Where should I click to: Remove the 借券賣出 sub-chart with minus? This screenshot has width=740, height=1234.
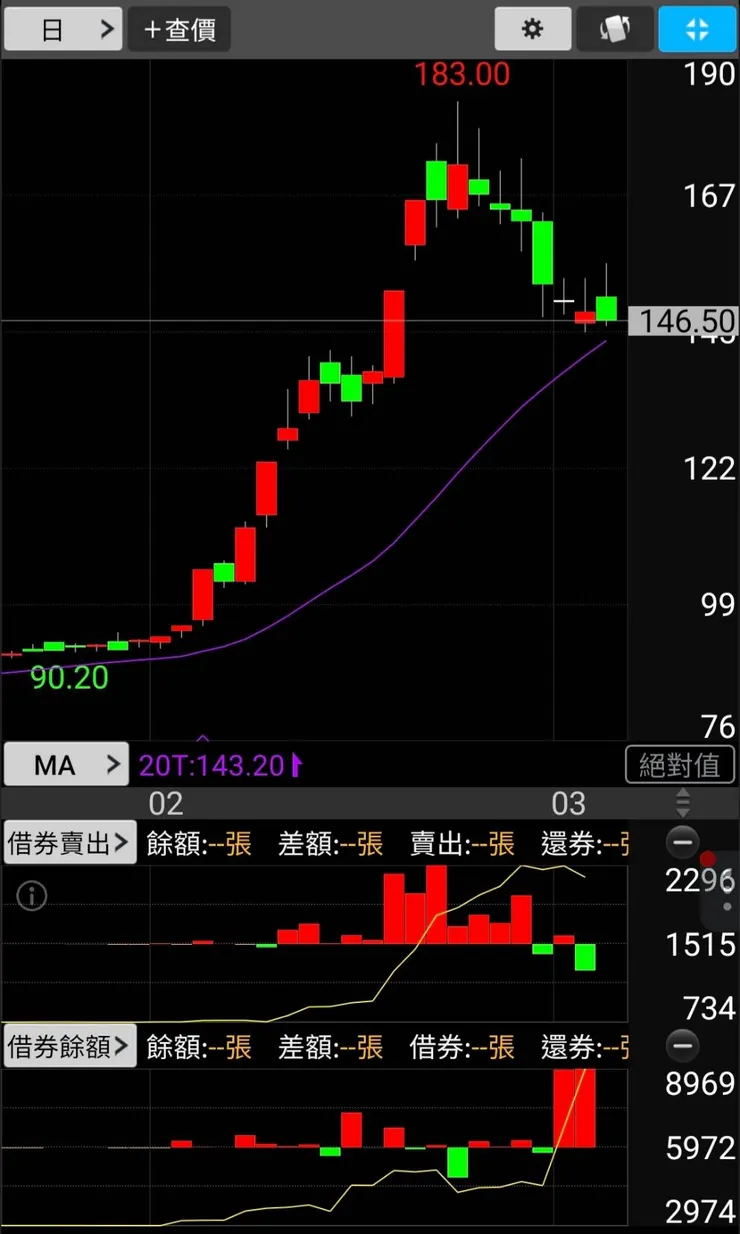click(683, 843)
